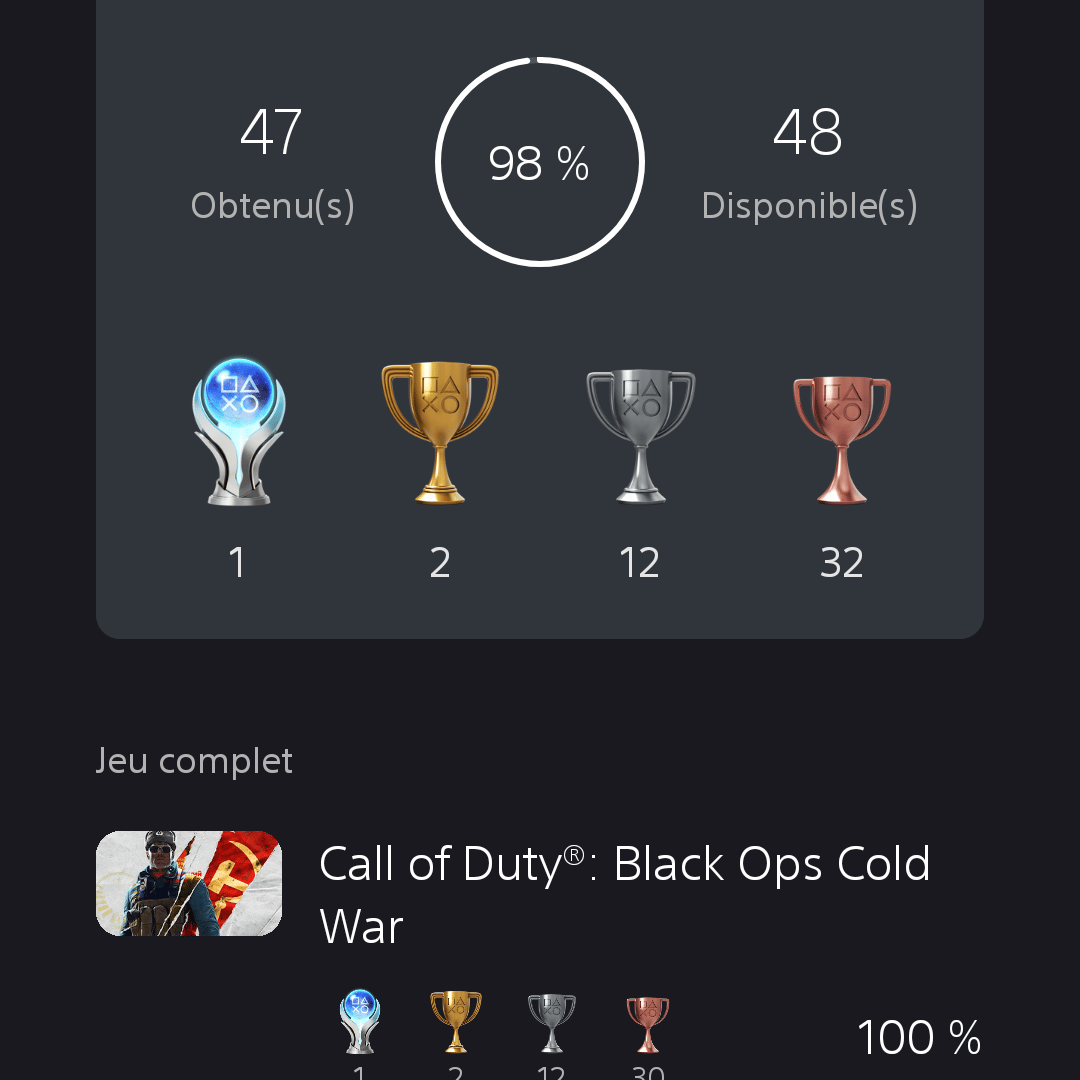Open Call of Duty: Black Ops Cold War trophies
The width and height of the screenshot is (1080, 1080).
(x=623, y=893)
